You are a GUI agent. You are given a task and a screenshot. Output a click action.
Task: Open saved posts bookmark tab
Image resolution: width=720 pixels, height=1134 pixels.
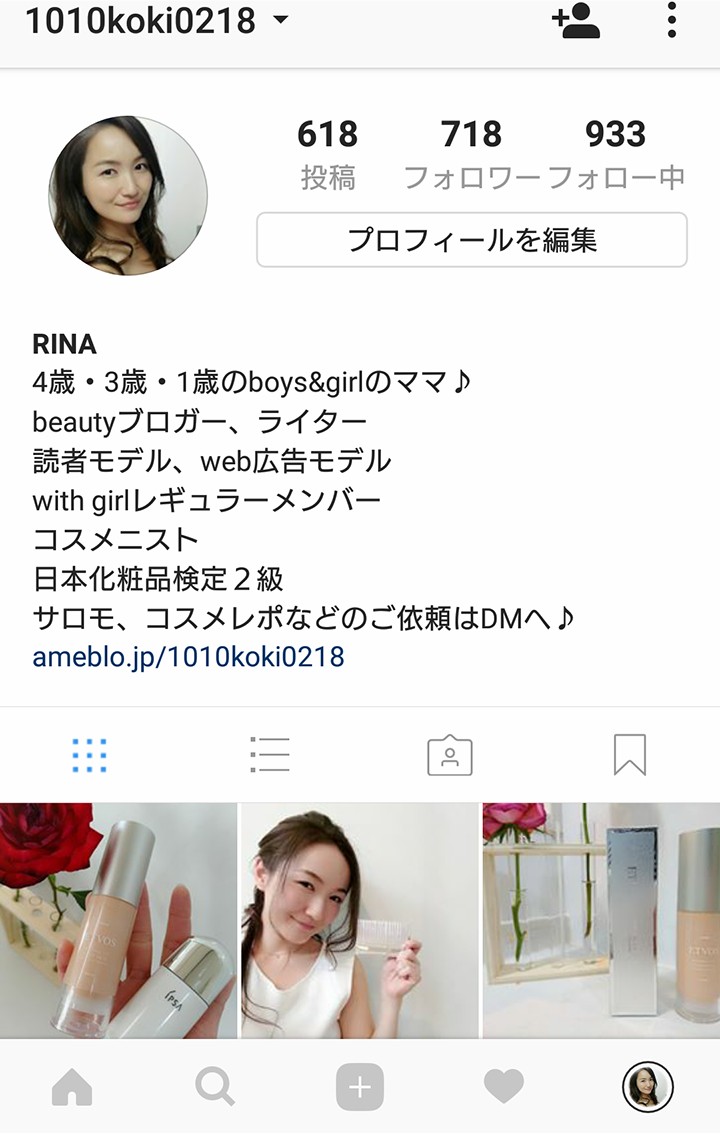pos(630,755)
